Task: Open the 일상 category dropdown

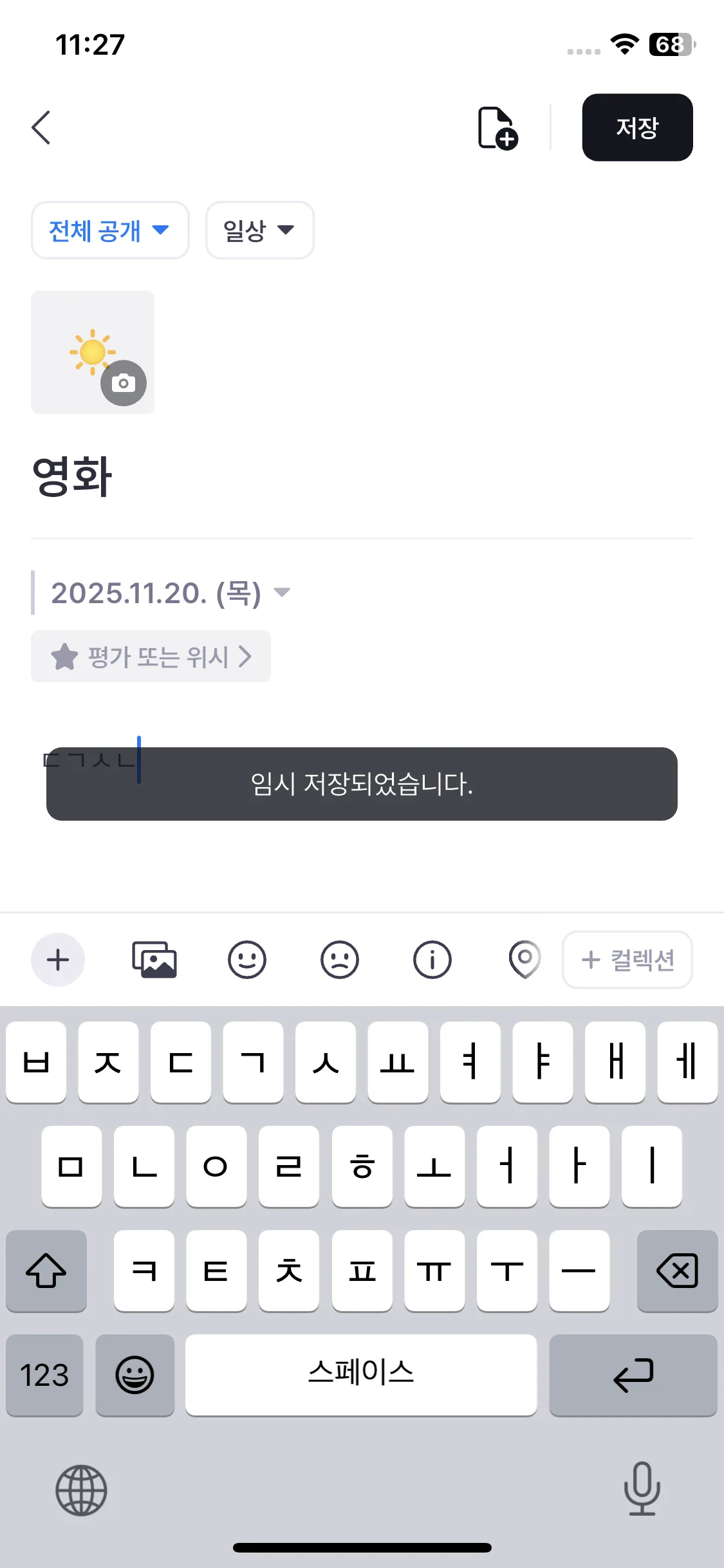Action: point(258,230)
